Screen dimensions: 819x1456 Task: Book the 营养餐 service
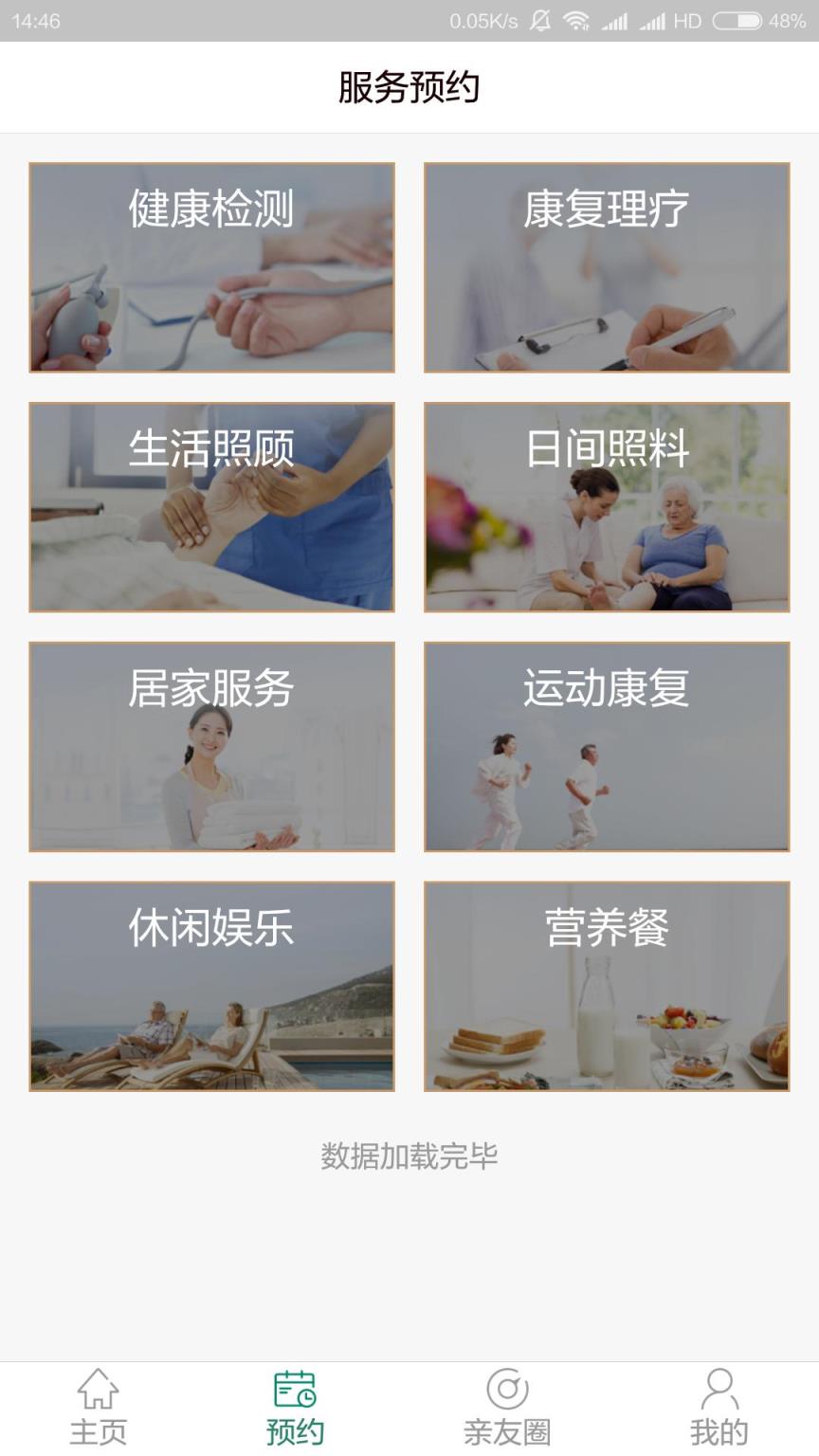pos(607,987)
